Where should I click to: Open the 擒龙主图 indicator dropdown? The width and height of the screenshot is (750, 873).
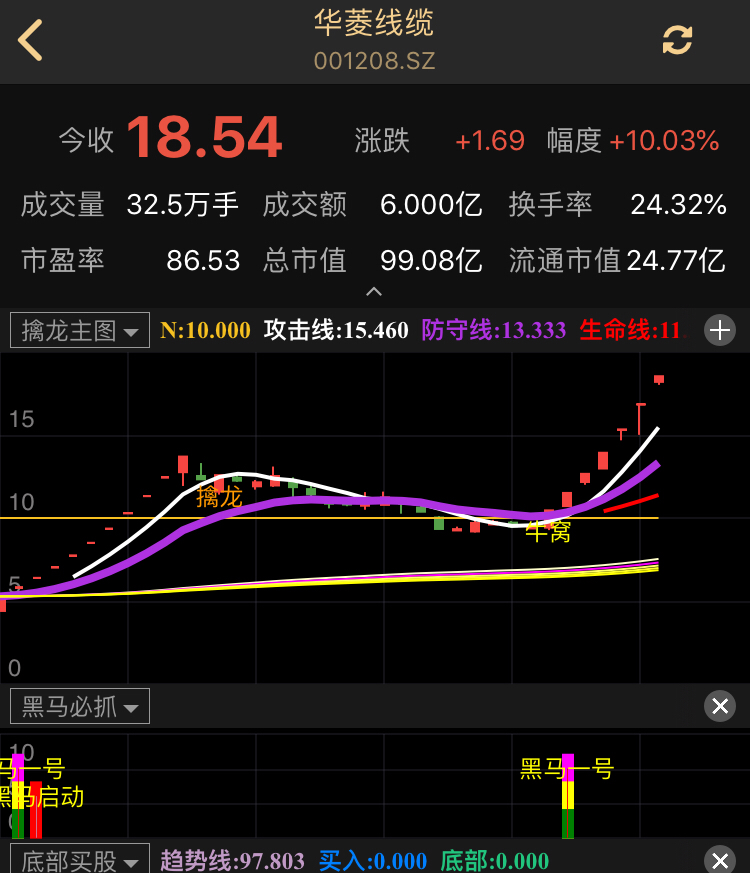click(80, 330)
